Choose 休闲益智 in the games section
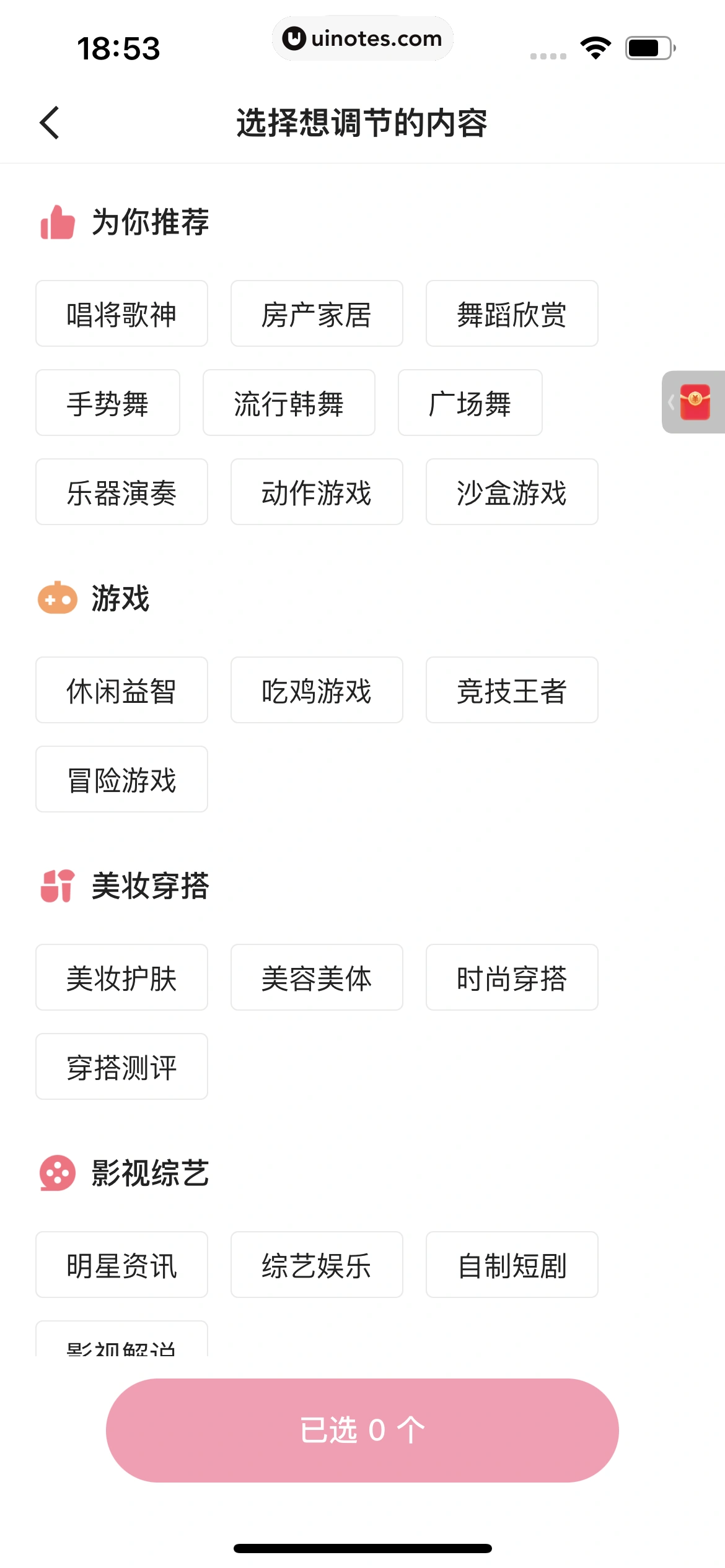 121,690
